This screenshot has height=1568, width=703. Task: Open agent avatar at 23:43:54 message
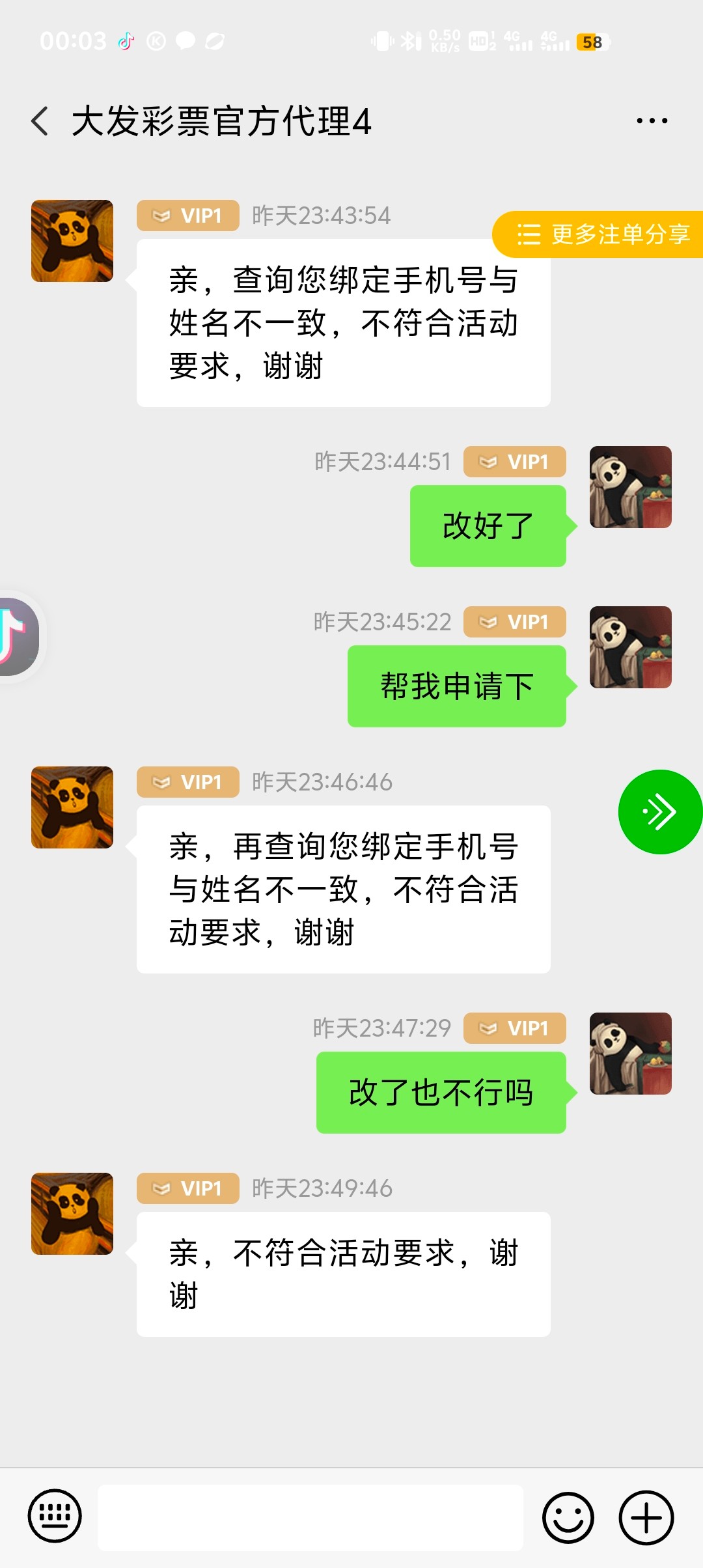(x=72, y=241)
